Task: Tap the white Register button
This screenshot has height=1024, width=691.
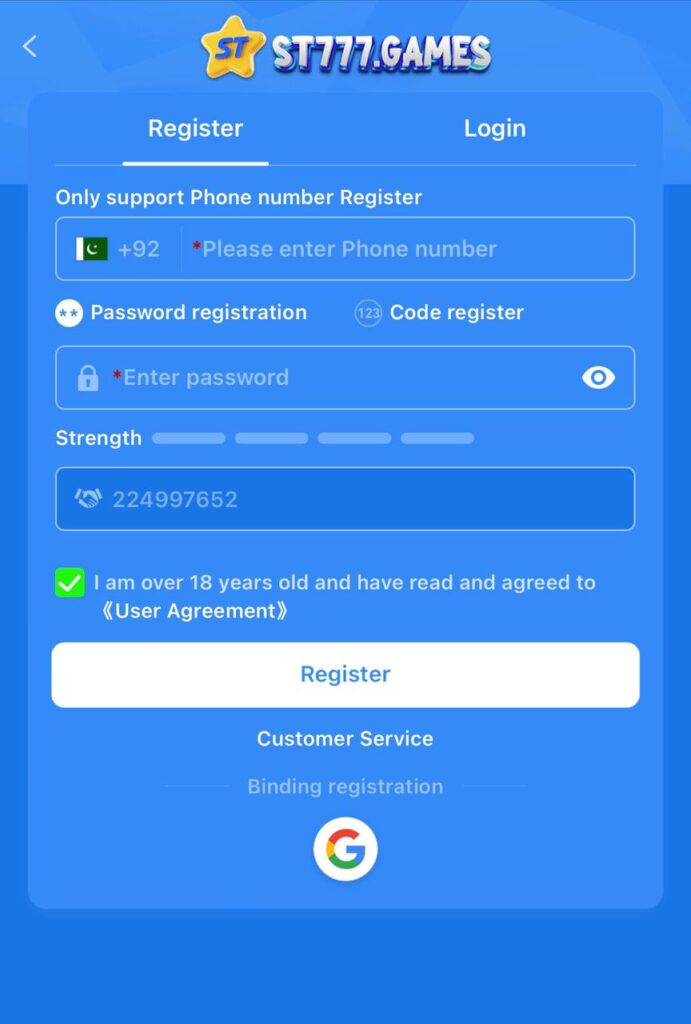Action: [345, 675]
